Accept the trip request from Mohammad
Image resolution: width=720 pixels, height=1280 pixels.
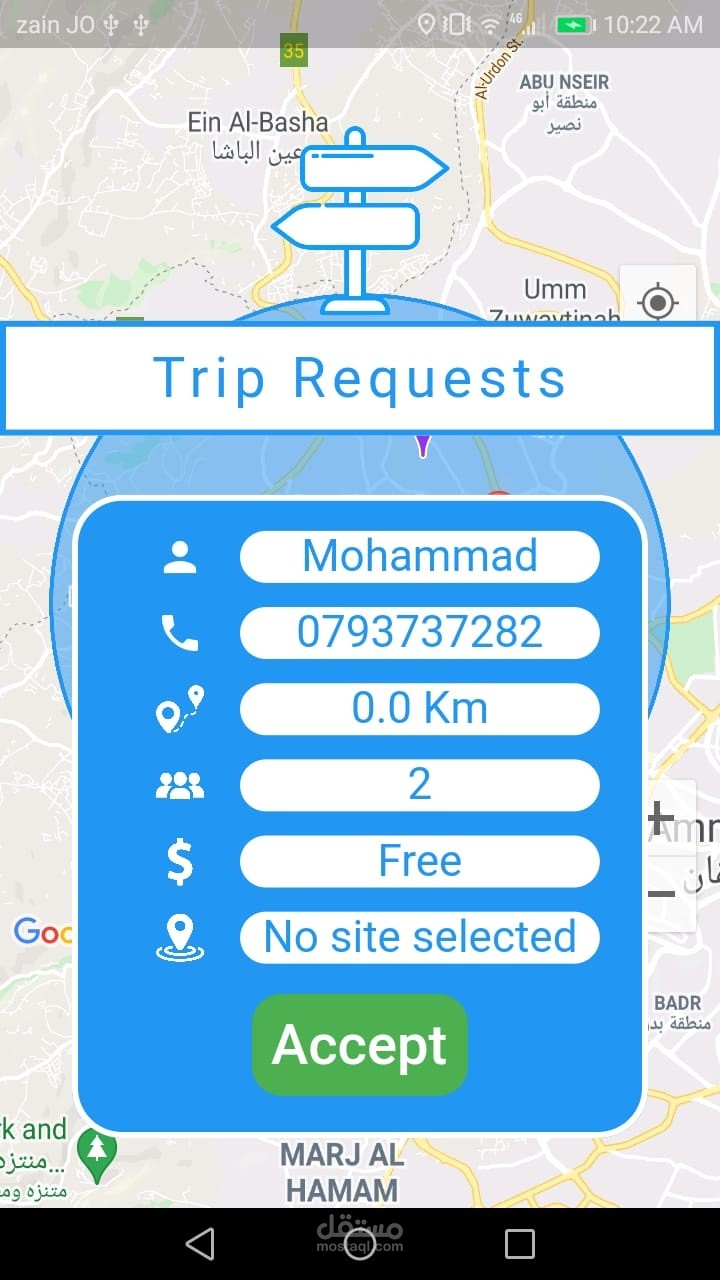pyautogui.click(x=360, y=1045)
